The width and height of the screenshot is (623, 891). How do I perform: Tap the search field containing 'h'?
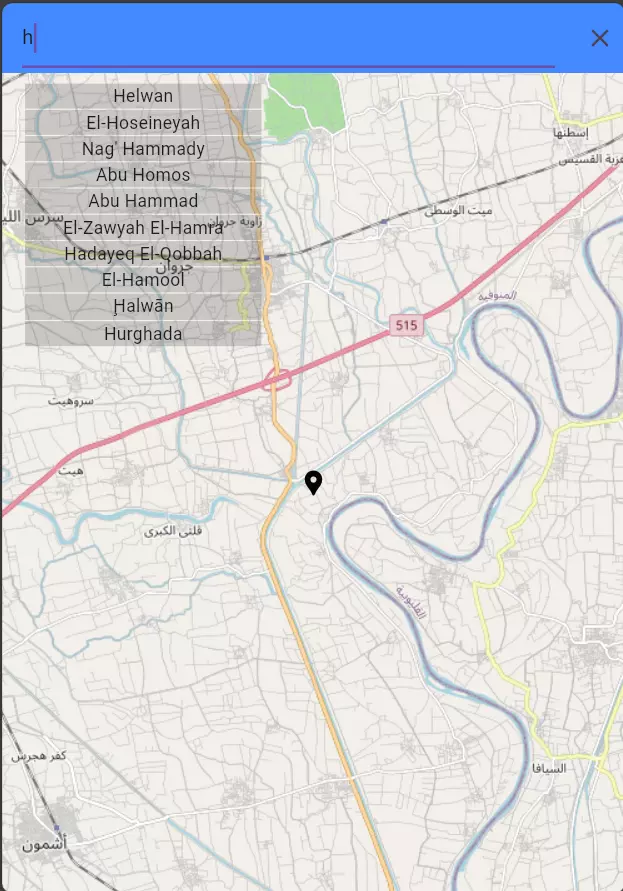pyautogui.click(x=288, y=40)
